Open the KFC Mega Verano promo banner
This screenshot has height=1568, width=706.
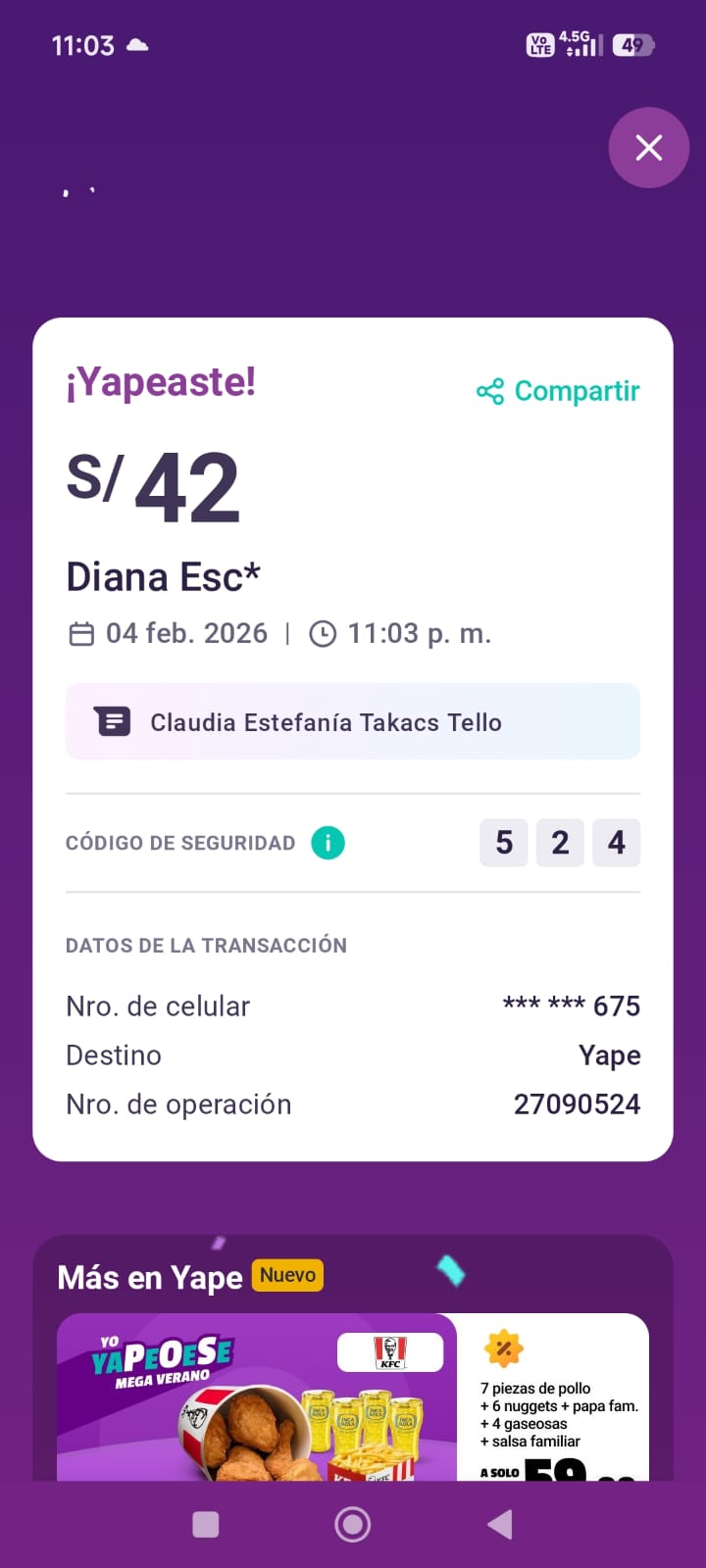tap(353, 1396)
